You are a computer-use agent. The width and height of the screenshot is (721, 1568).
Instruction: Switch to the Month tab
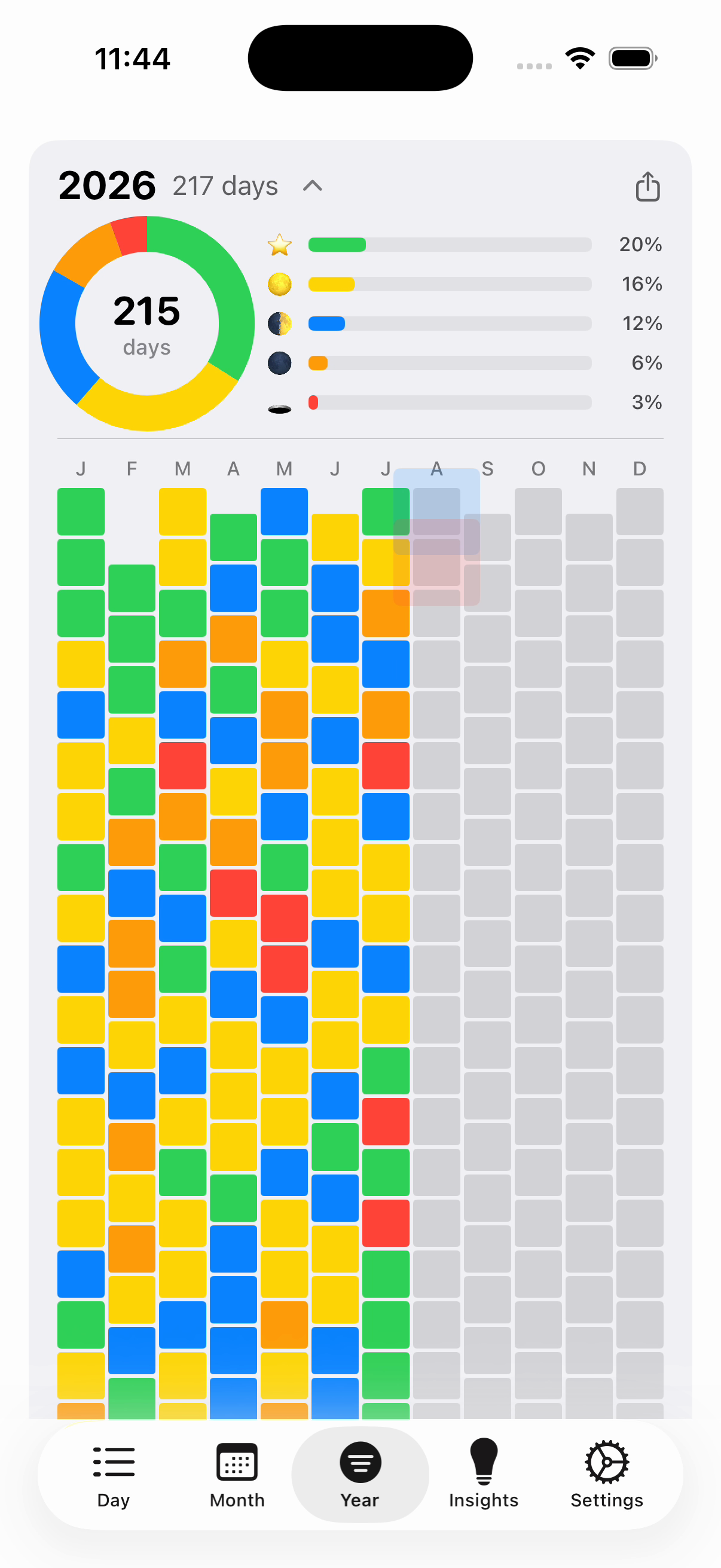pos(237,1474)
